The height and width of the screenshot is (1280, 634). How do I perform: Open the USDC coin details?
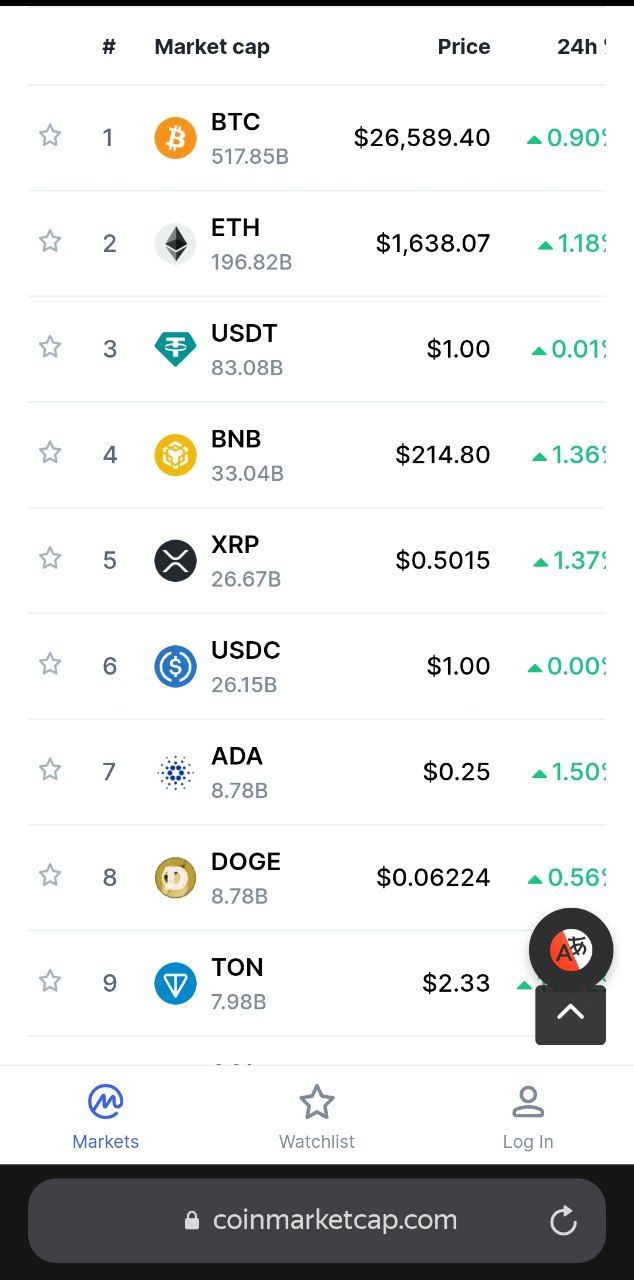coord(245,666)
